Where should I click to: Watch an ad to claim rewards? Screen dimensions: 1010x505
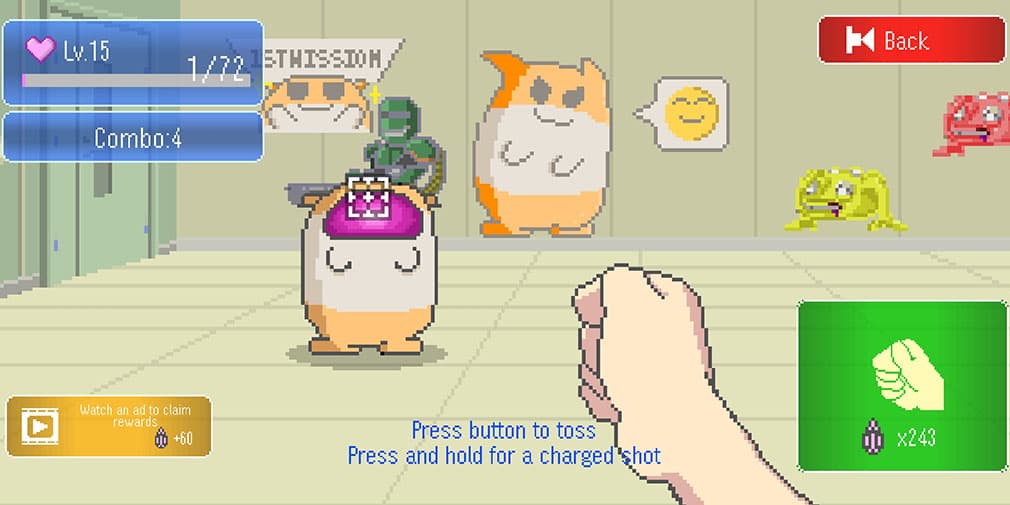(x=109, y=426)
